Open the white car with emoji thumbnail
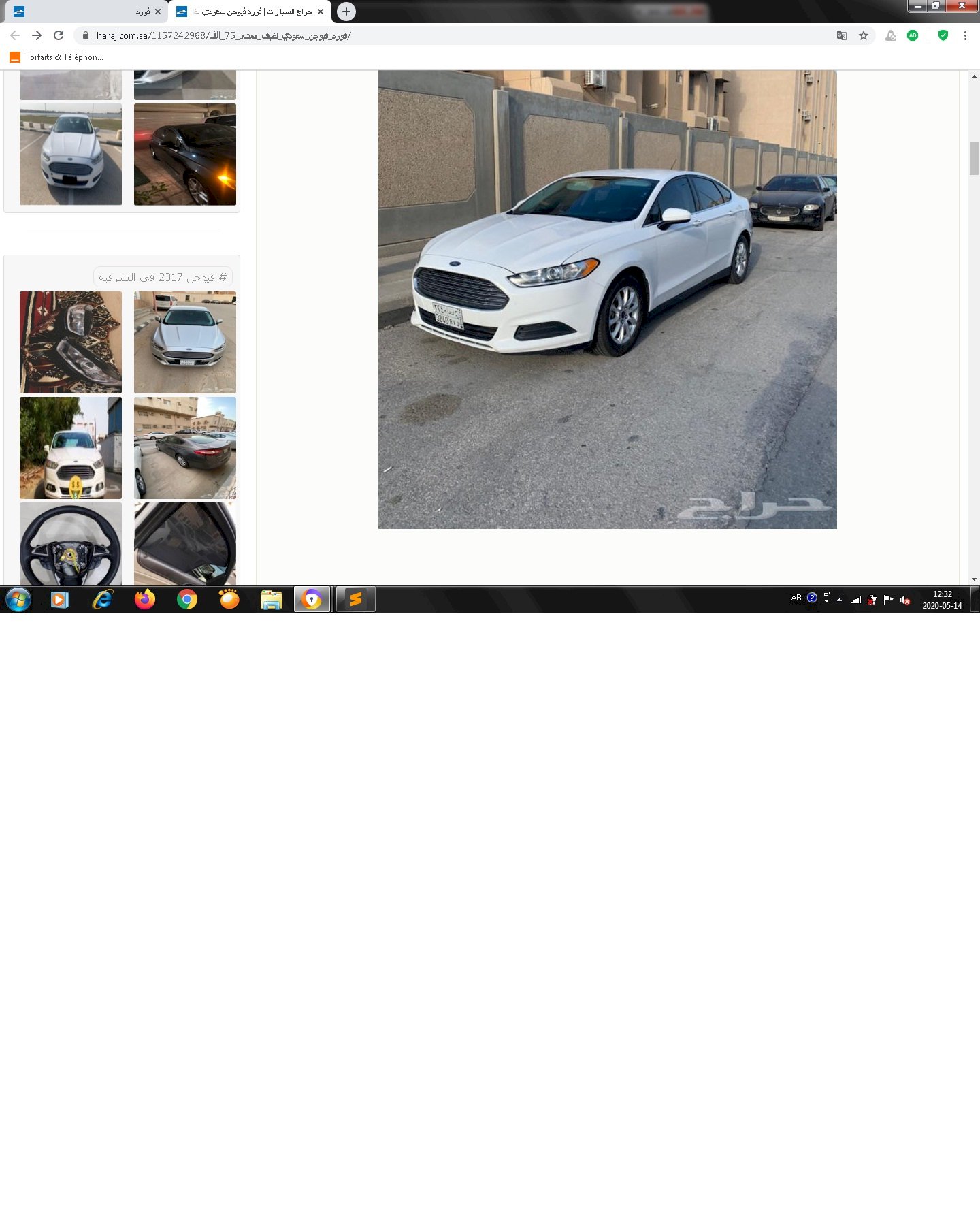980x1222 pixels. click(71, 448)
